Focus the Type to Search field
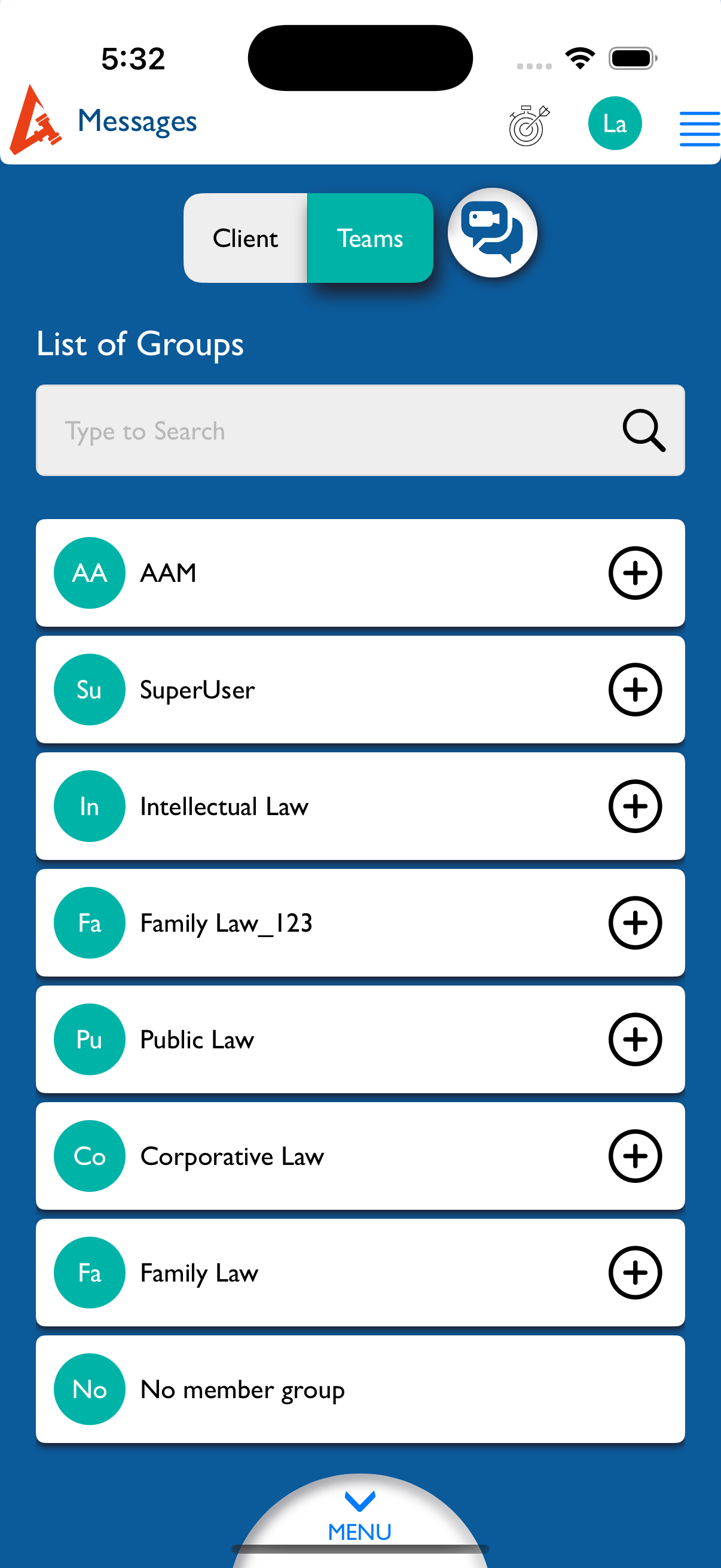 (x=360, y=431)
